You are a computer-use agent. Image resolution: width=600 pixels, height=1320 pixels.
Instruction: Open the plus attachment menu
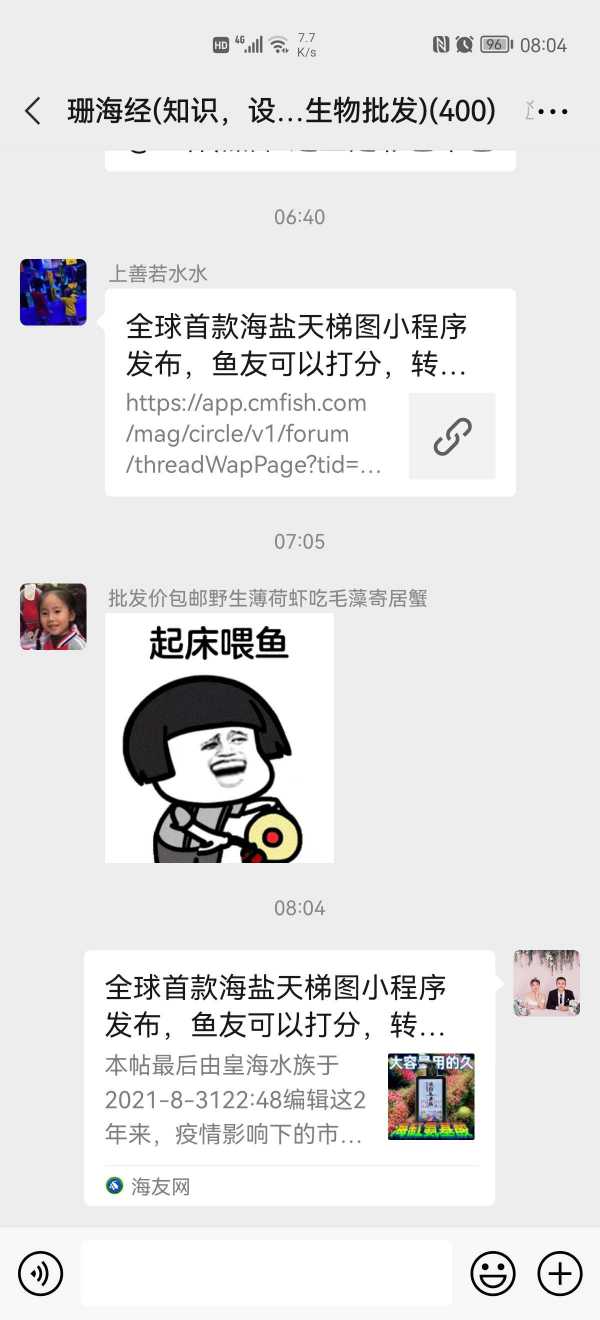559,1273
